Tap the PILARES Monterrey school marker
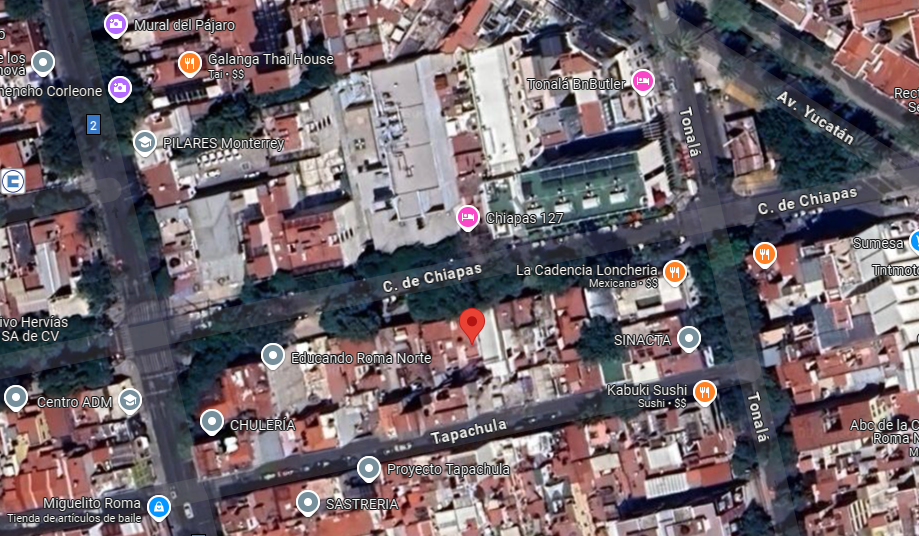The height and width of the screenshot is (536, 919). click(x=144, y=142)
